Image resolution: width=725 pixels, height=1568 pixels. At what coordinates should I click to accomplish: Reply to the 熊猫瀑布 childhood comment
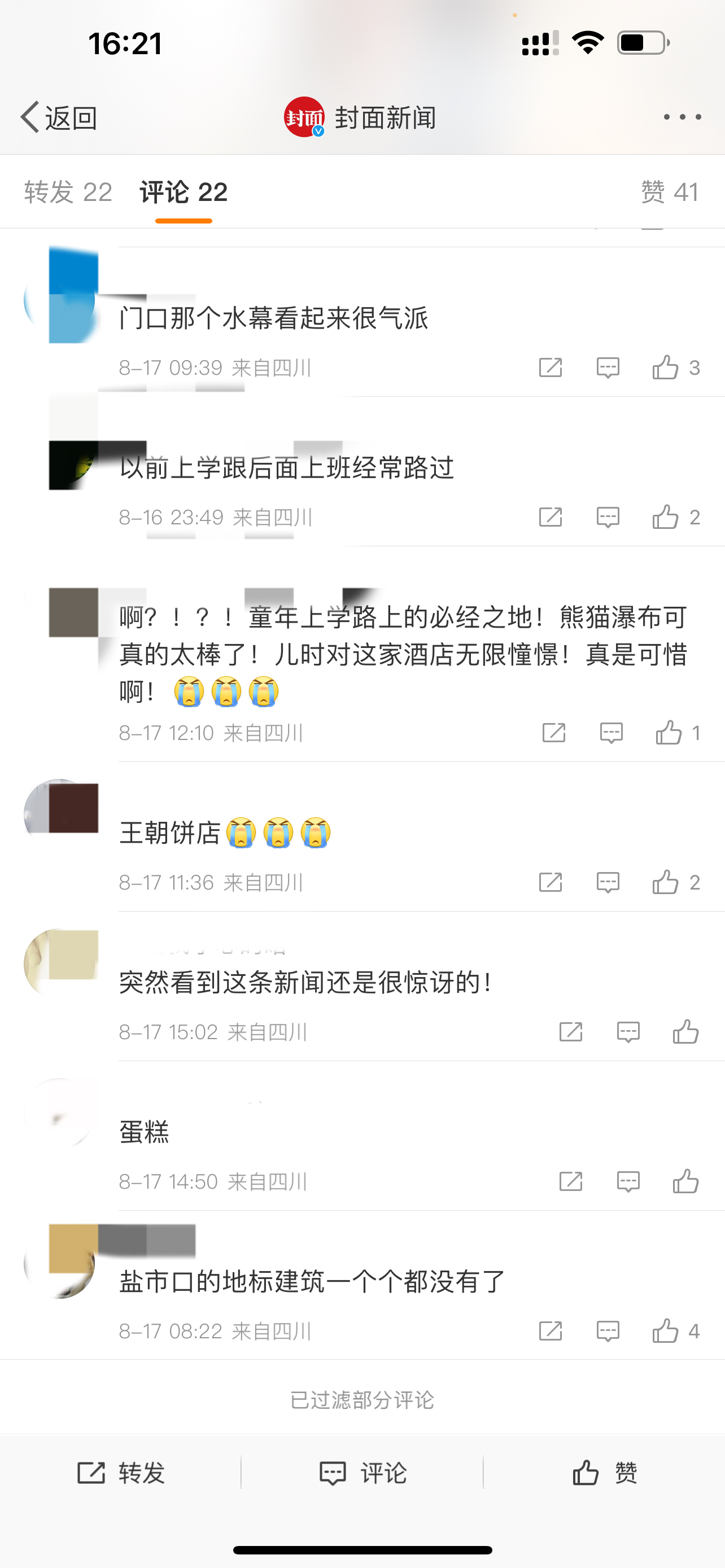611,733
